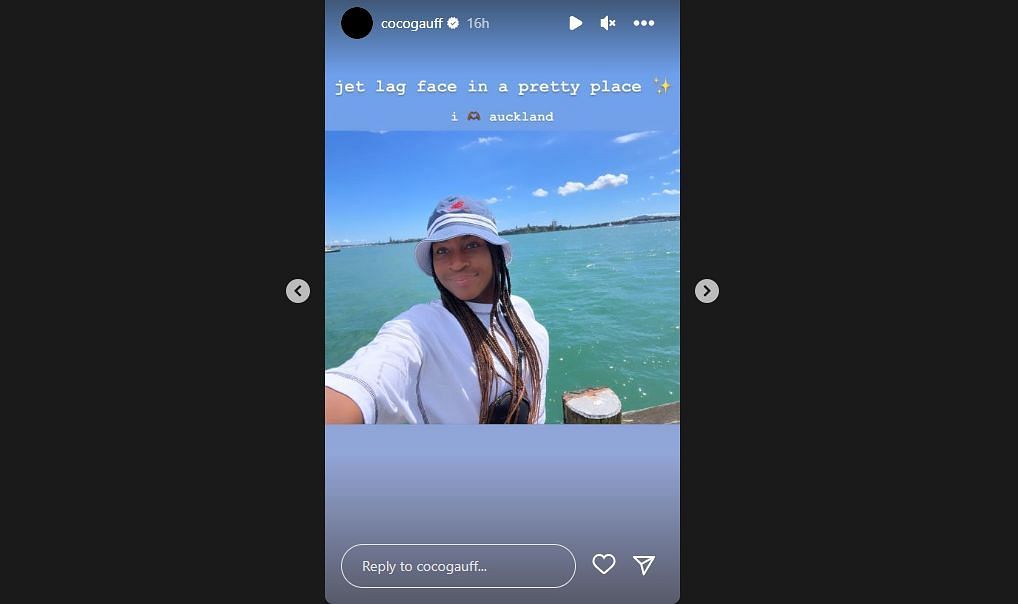Share the story via paper plane icon

644,565
